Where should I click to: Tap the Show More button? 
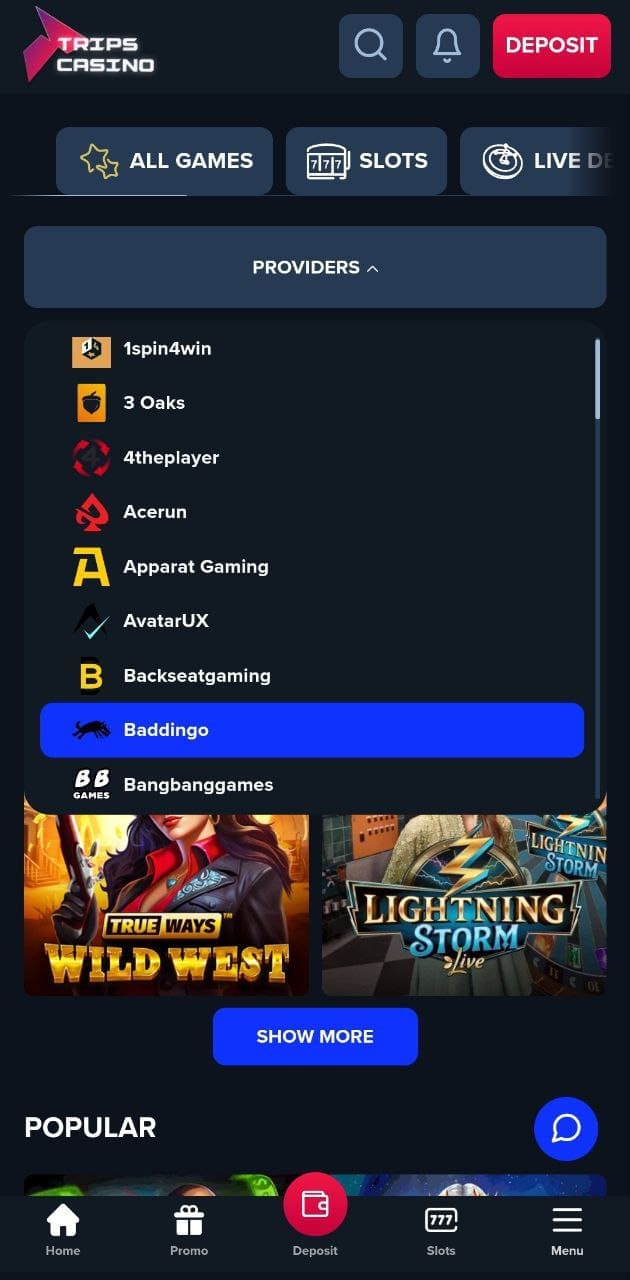[x=315, y=1037]
